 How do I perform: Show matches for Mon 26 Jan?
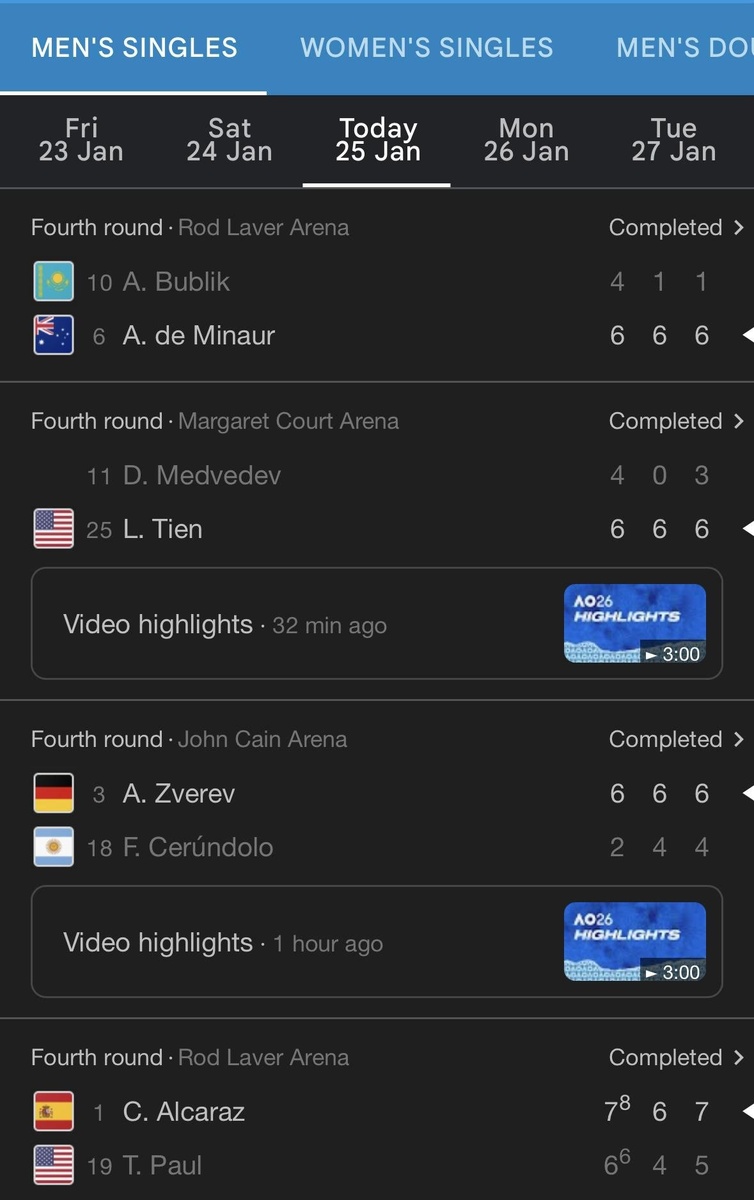[x=526, y=140]
